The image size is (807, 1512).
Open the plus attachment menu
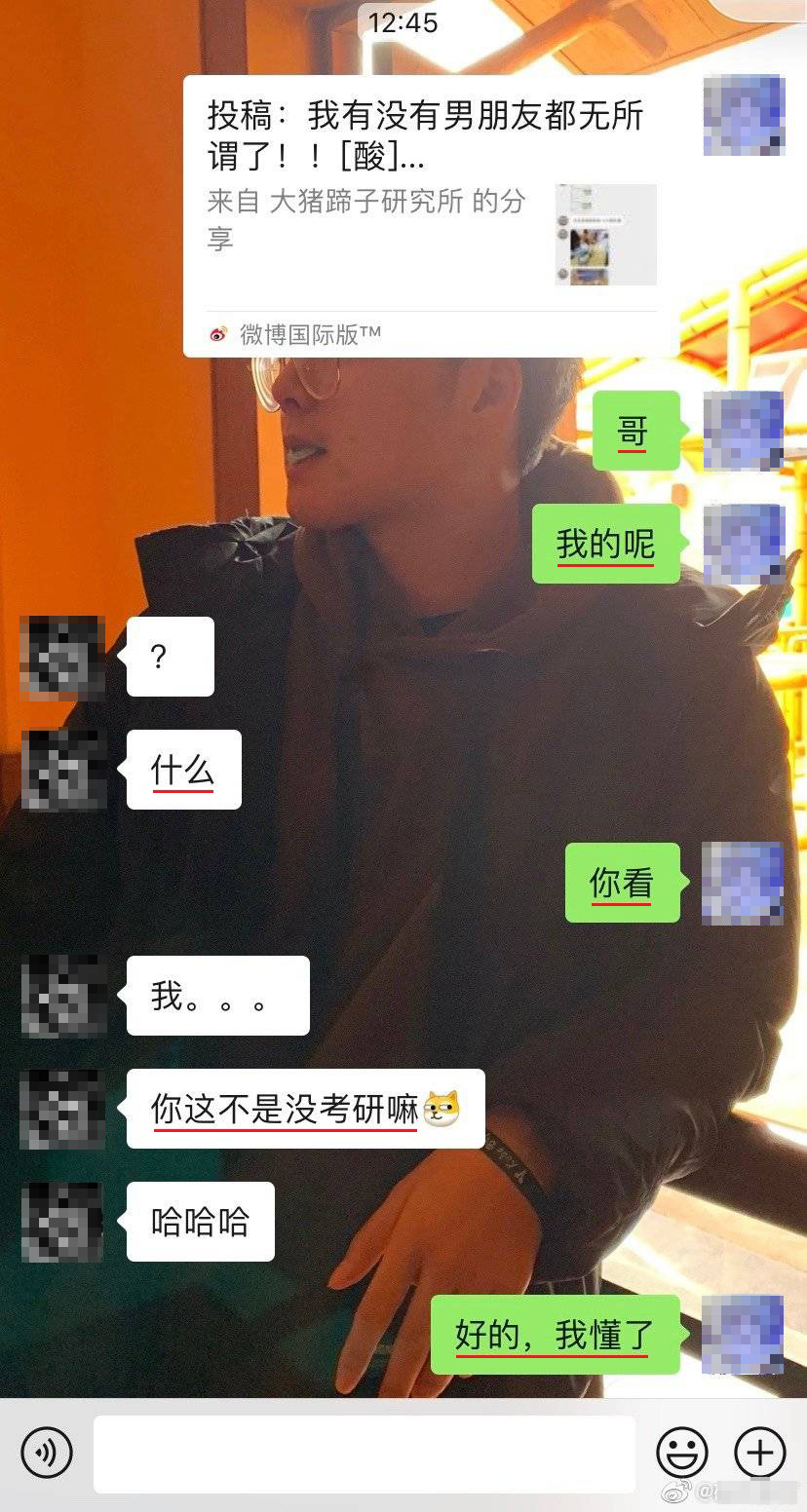759,1454
